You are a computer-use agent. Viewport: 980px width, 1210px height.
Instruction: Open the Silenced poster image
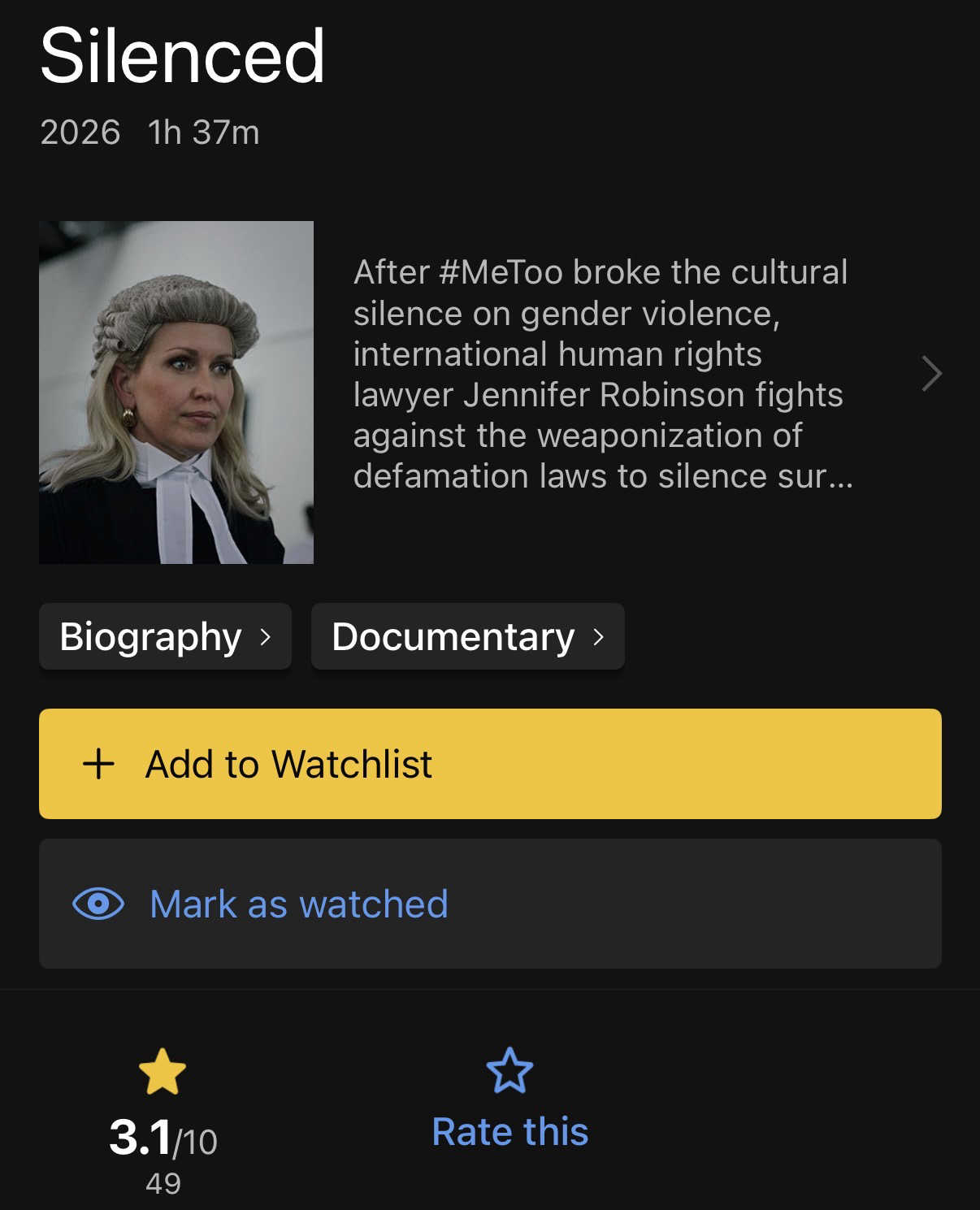pos(176,392)
